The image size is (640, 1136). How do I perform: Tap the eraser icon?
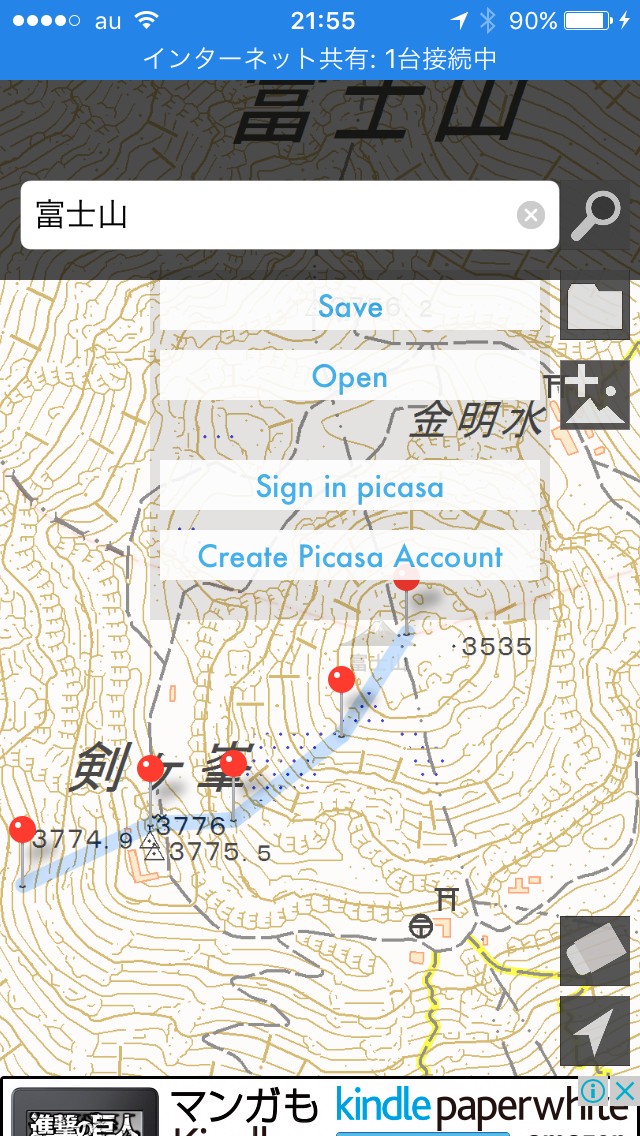click(596, 951)
